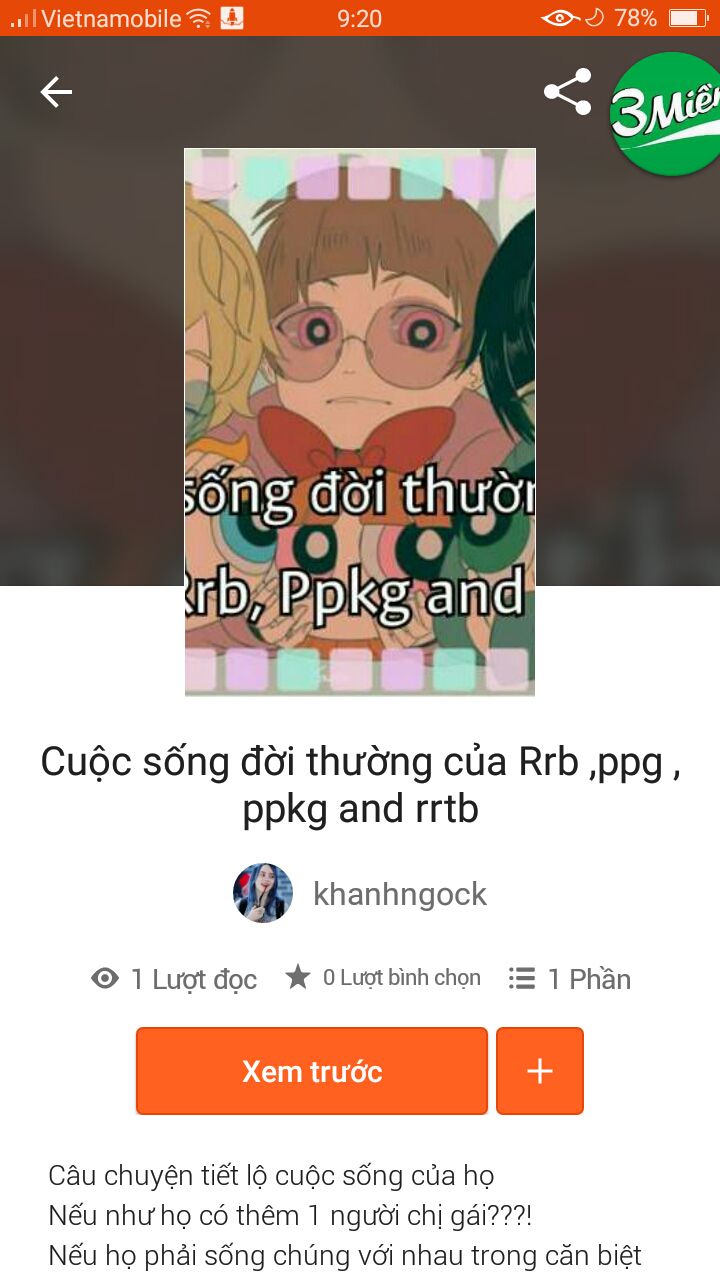Open the 3 Miền floating ad badge
This screenshot has width=720, height=1280.
click(x=668, y=115)
